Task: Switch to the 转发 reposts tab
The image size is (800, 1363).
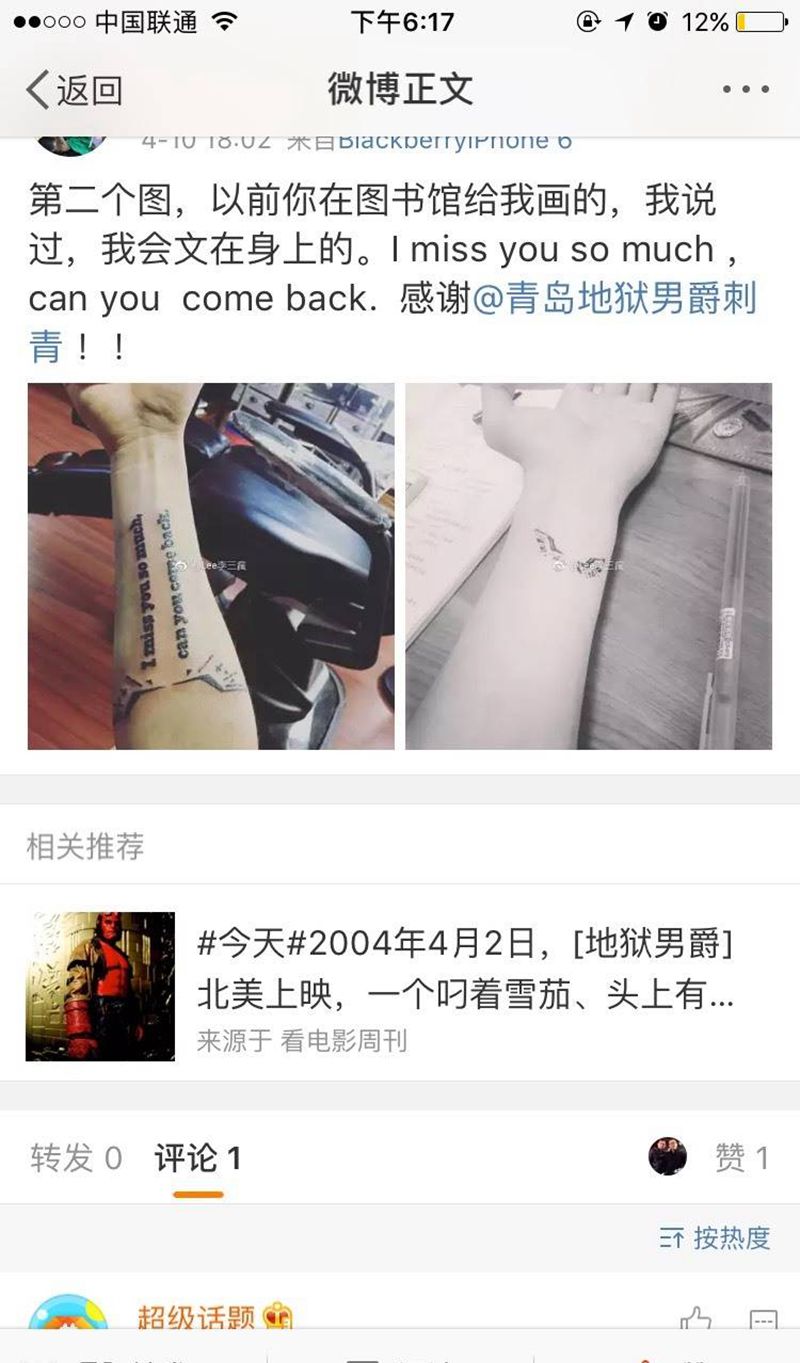Action: click(76, 1158)
